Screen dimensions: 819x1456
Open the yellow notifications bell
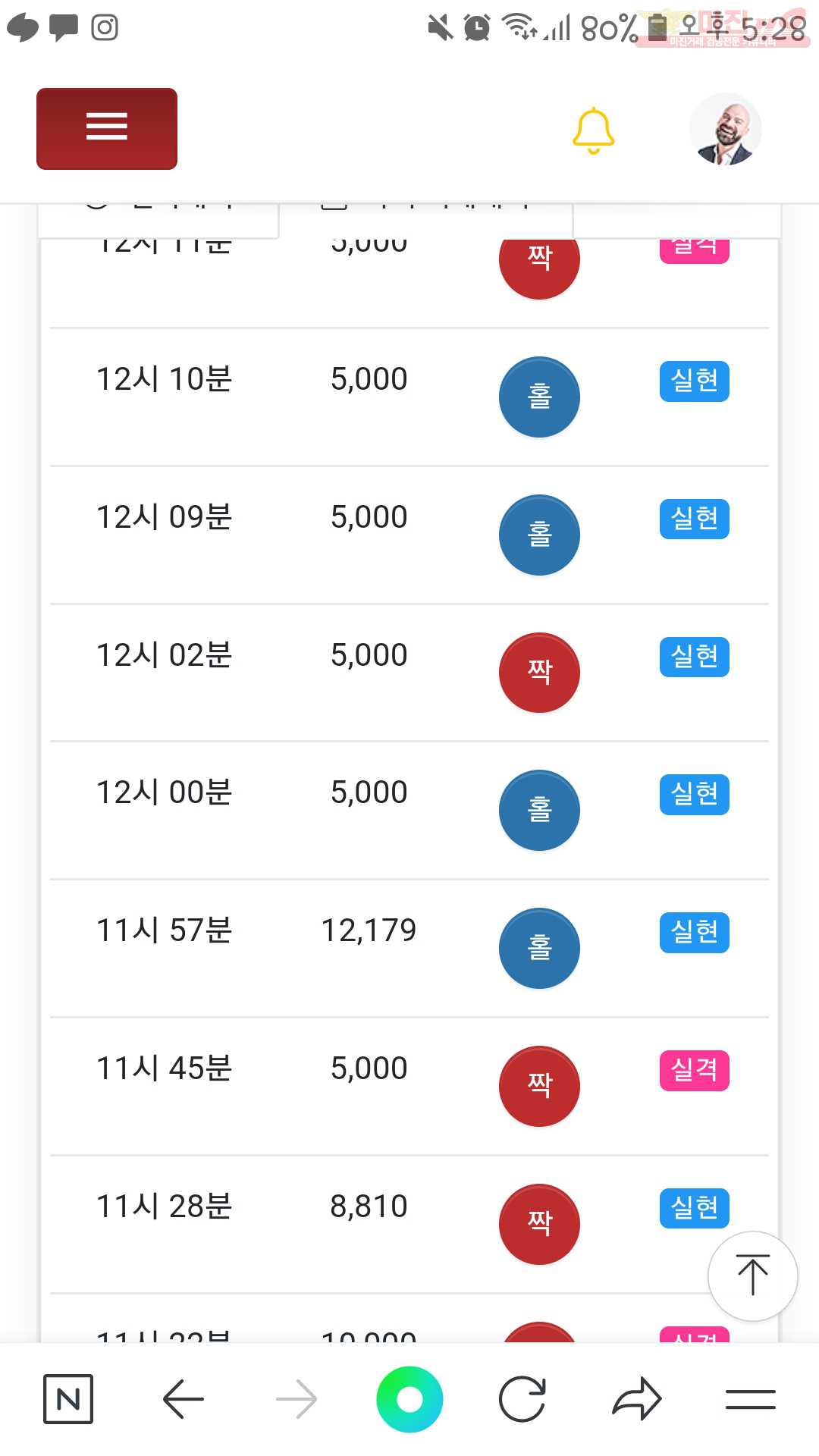click(x=593, y=130)
